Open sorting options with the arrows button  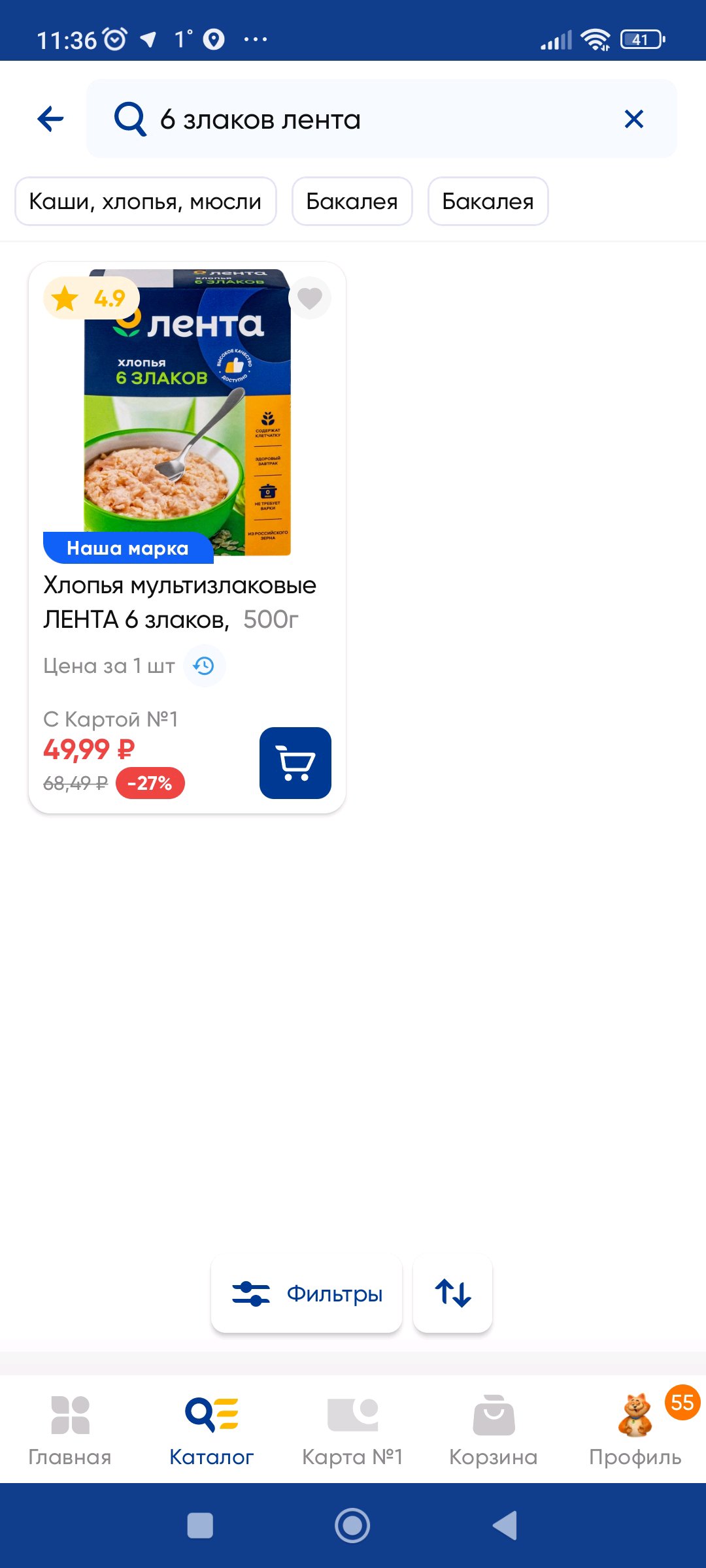point(452,1294)
